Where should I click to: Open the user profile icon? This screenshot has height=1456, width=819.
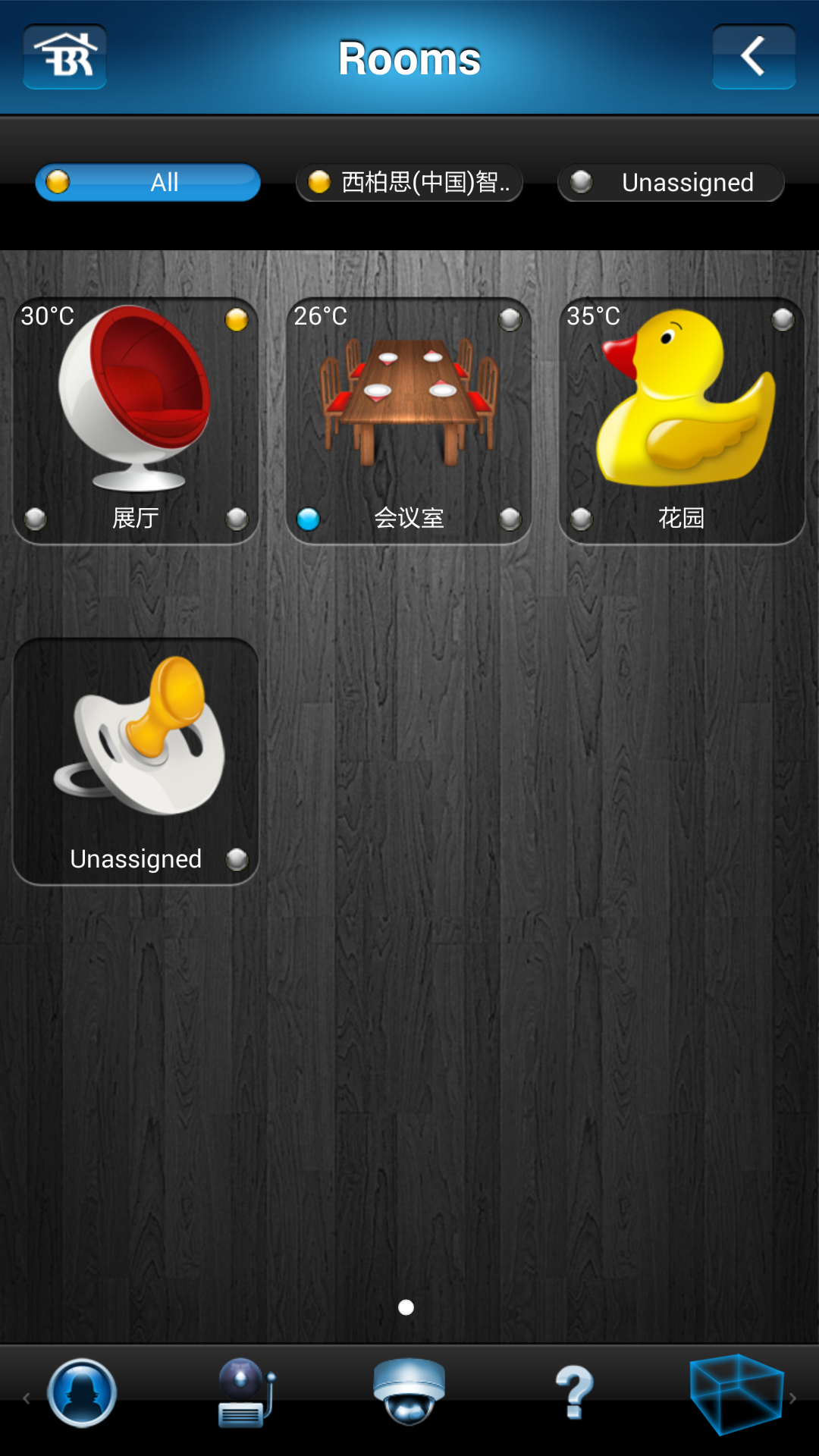(x=82, y=1393)
